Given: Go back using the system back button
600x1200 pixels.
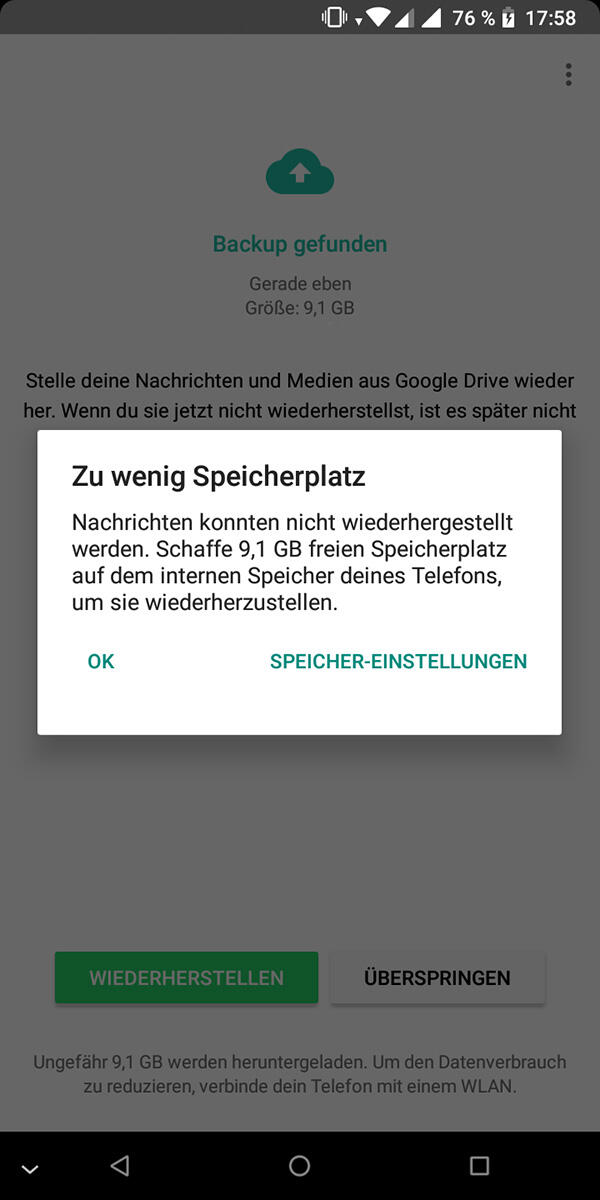Looking at the screenshot, I should tap(120, 1165).
